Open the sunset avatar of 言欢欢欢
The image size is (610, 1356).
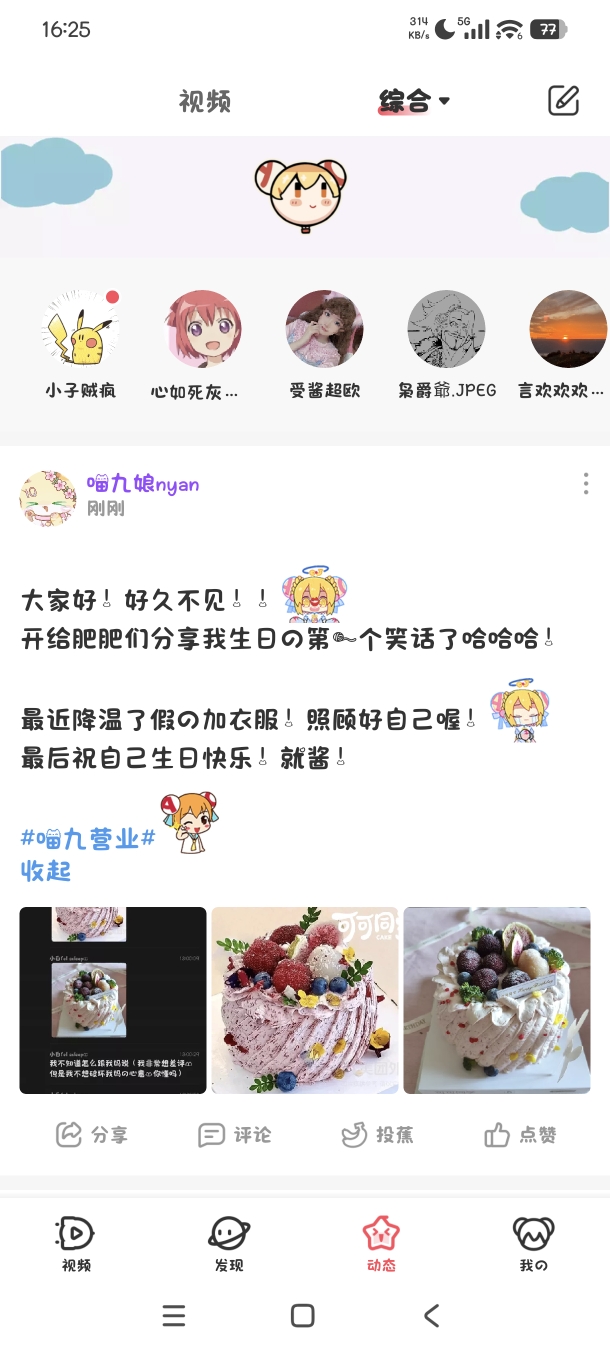[x=567, y=330]
